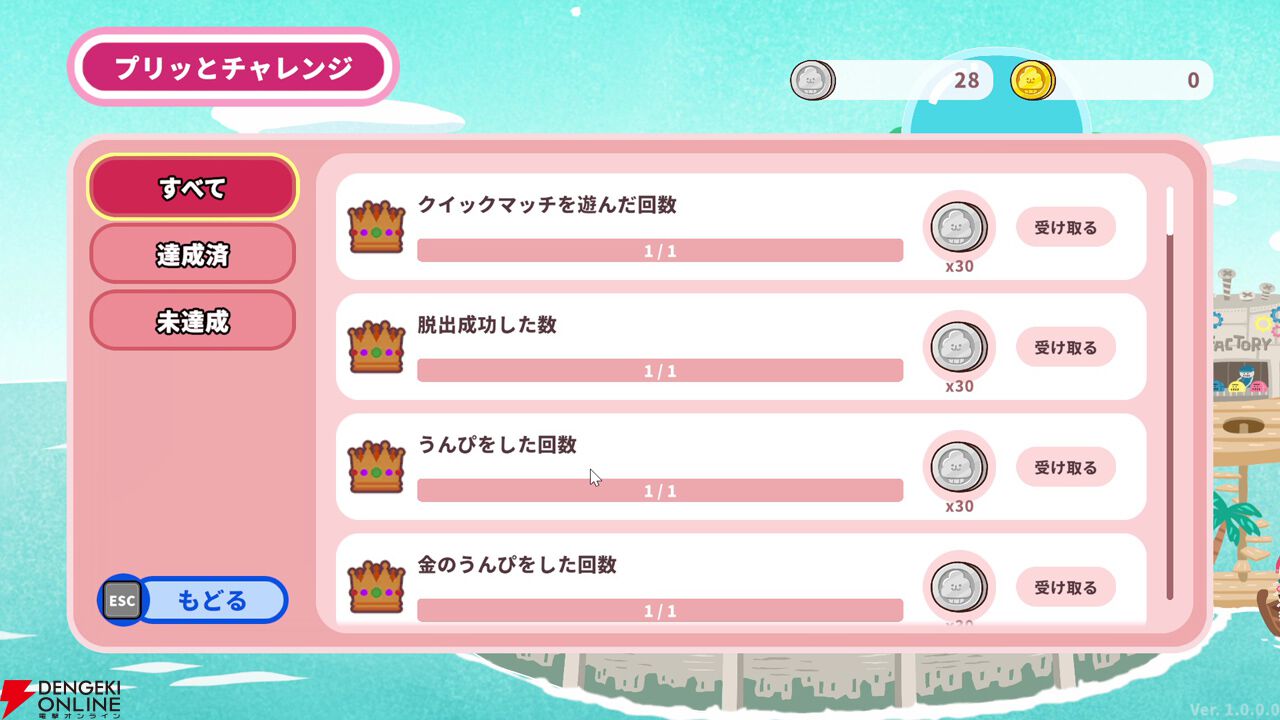Claim reward for クイックマッチを遊んだ回数

[1065, 227]
